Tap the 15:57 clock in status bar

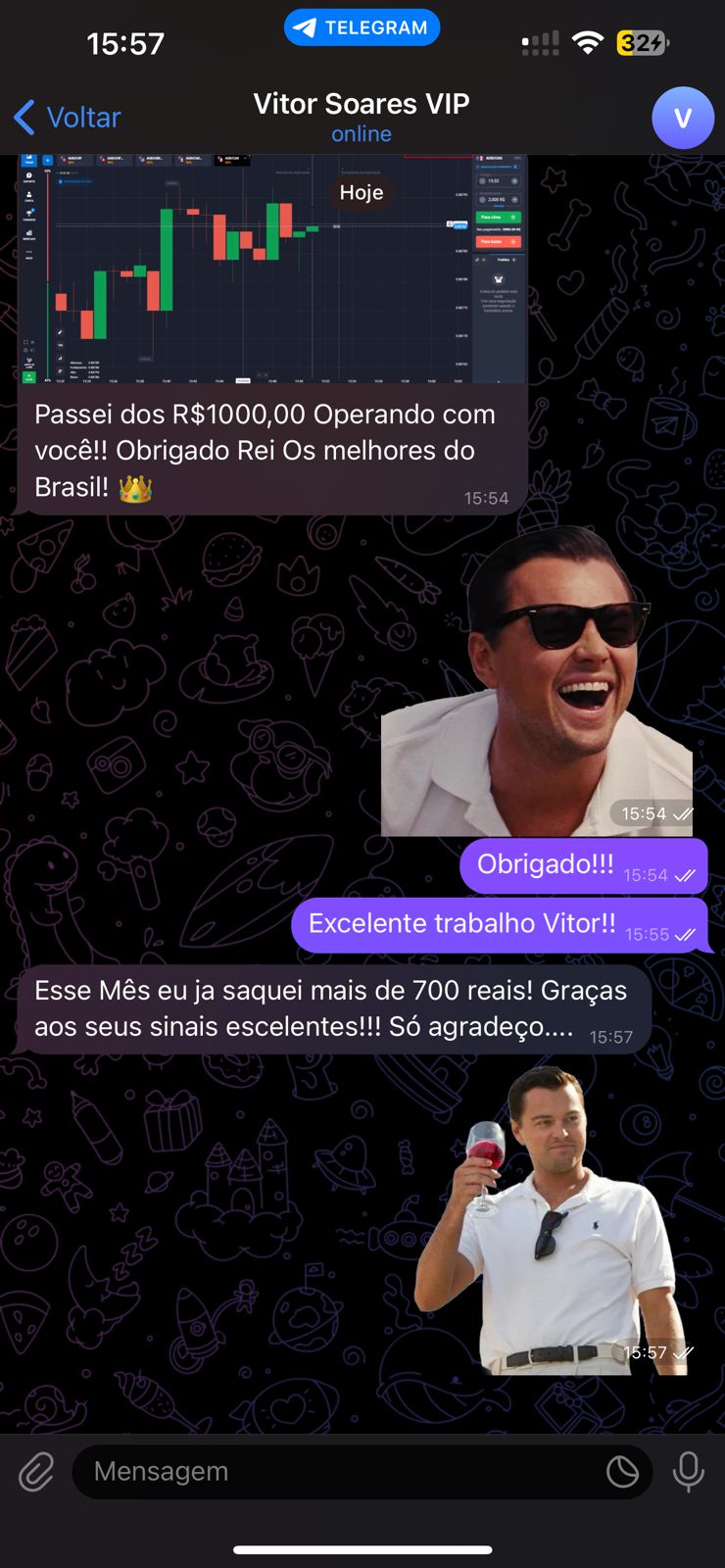(x=126, y=42)
